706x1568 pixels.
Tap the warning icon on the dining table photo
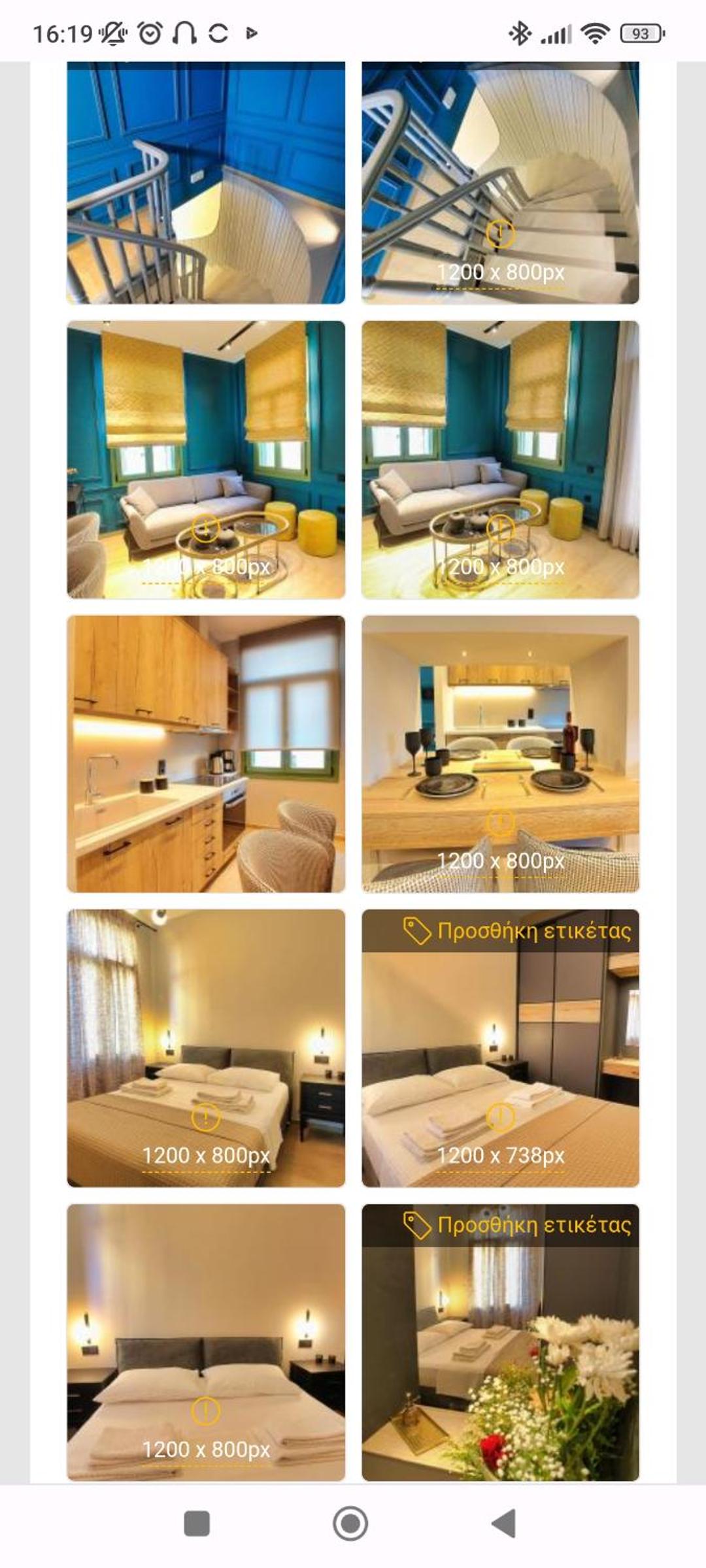tap(501, 823)
